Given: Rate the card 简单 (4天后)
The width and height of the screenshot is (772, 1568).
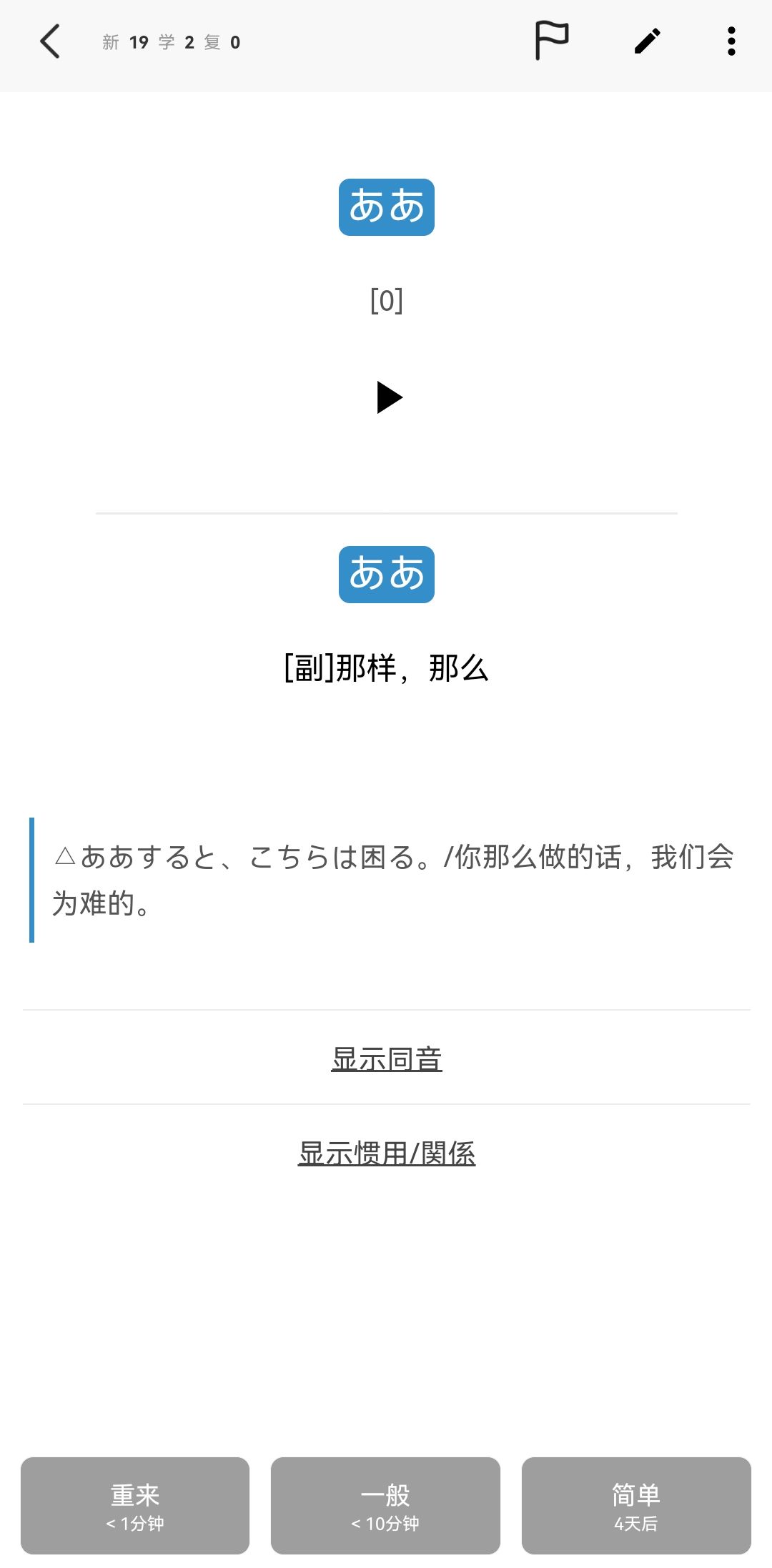Looking at the screenshot, I should point(636,1505).
